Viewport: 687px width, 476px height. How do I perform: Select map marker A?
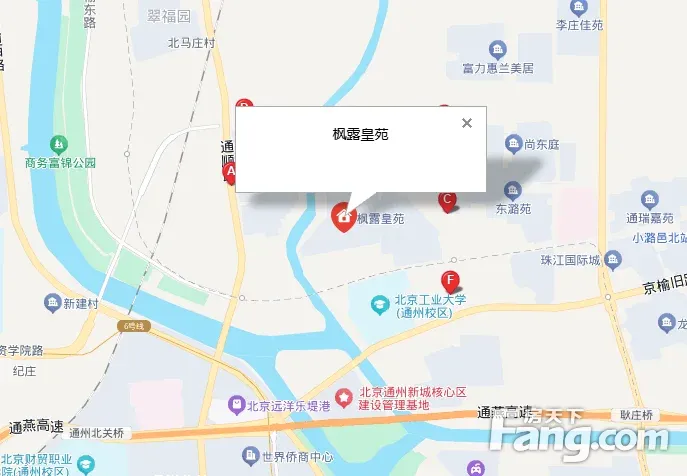[230, 173]
